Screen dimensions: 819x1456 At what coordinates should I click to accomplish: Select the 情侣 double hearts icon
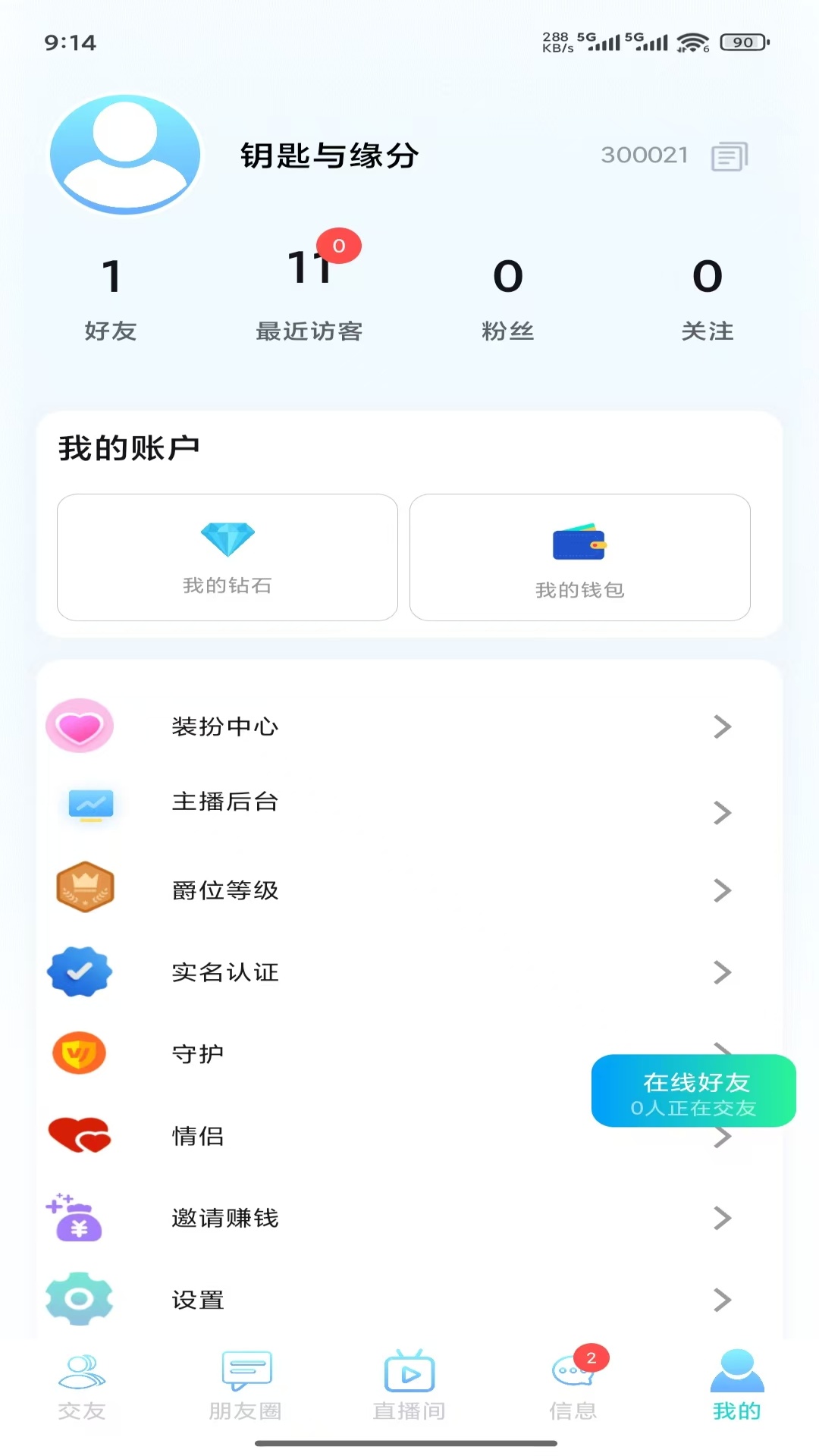pos(80,1136)
